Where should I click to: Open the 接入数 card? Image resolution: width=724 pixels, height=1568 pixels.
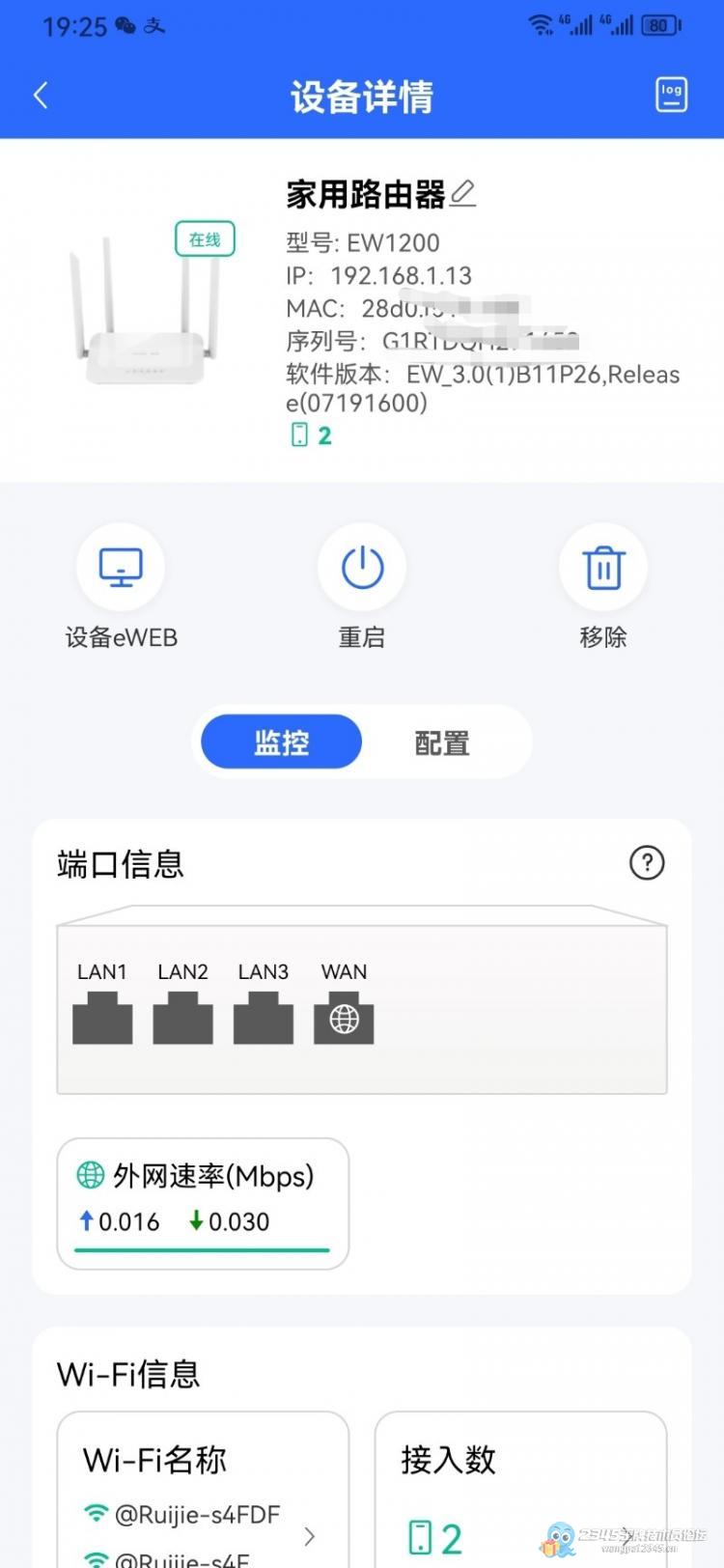tap(520, 1490)
